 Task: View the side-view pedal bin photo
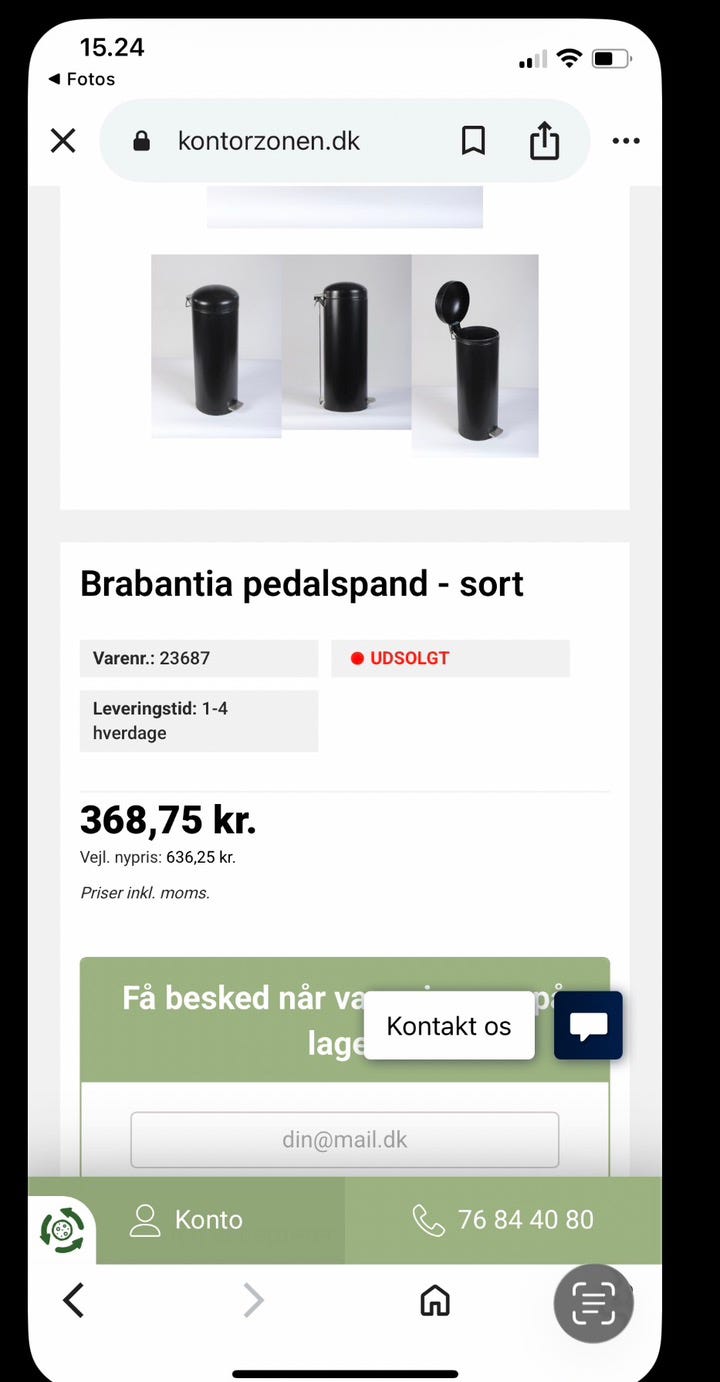(x=346, y=342)
